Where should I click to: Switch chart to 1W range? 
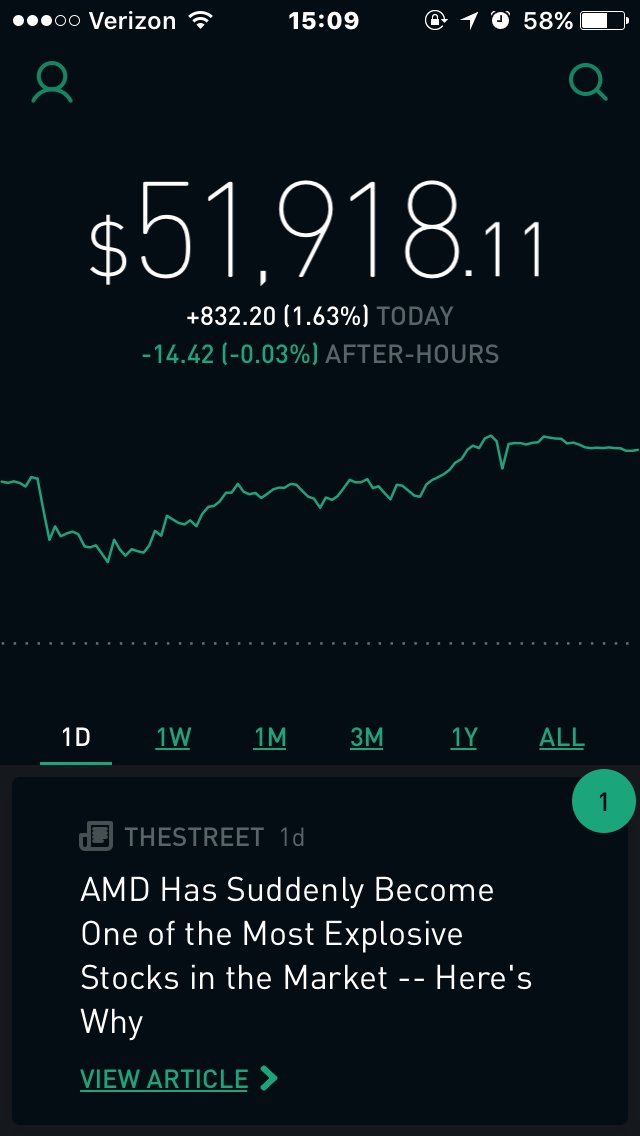tap(173, 739)
